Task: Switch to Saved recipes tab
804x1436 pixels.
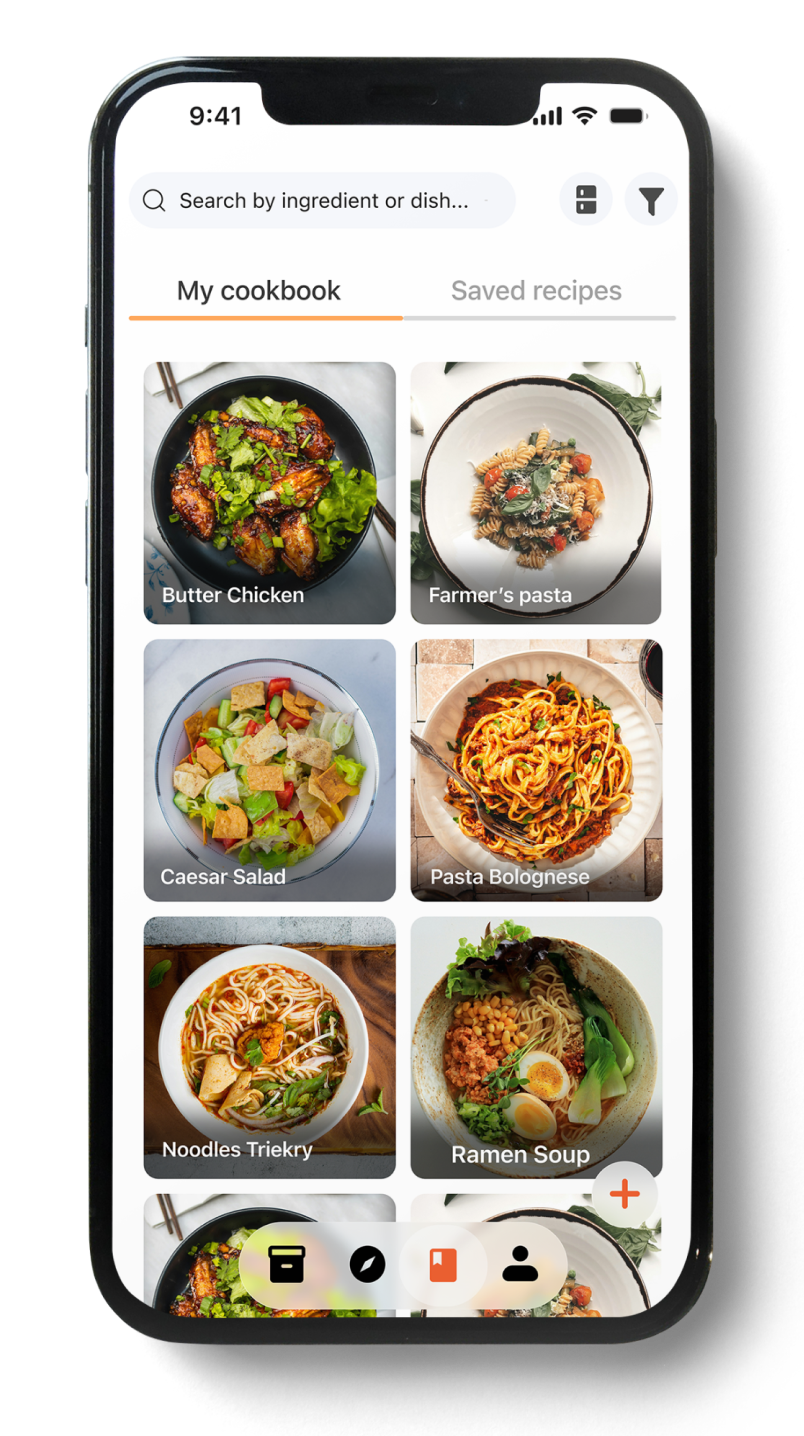Action: pos(536,291)
